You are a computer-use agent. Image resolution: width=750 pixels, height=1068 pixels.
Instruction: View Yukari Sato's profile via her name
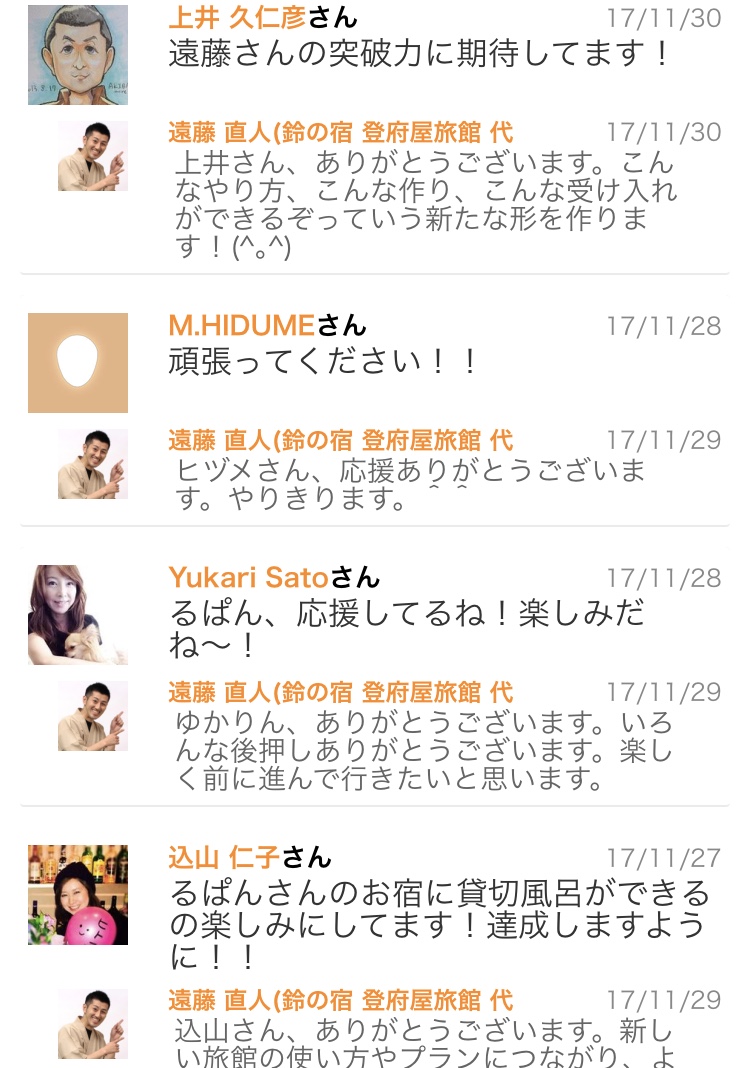point(248,577)
